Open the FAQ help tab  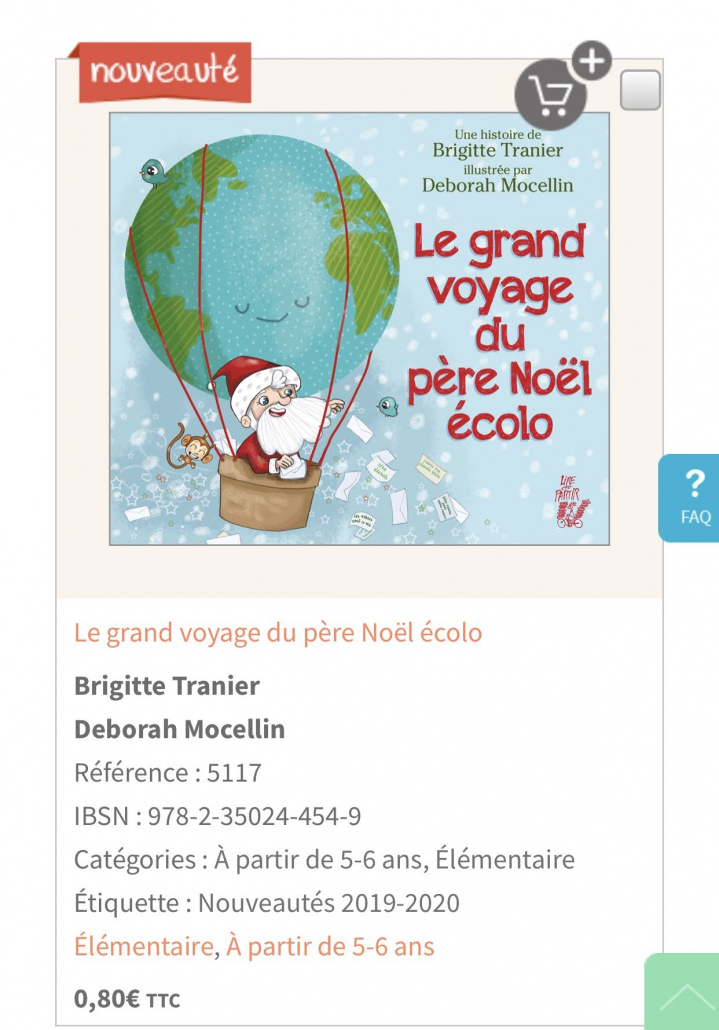(x=693, y=498)
